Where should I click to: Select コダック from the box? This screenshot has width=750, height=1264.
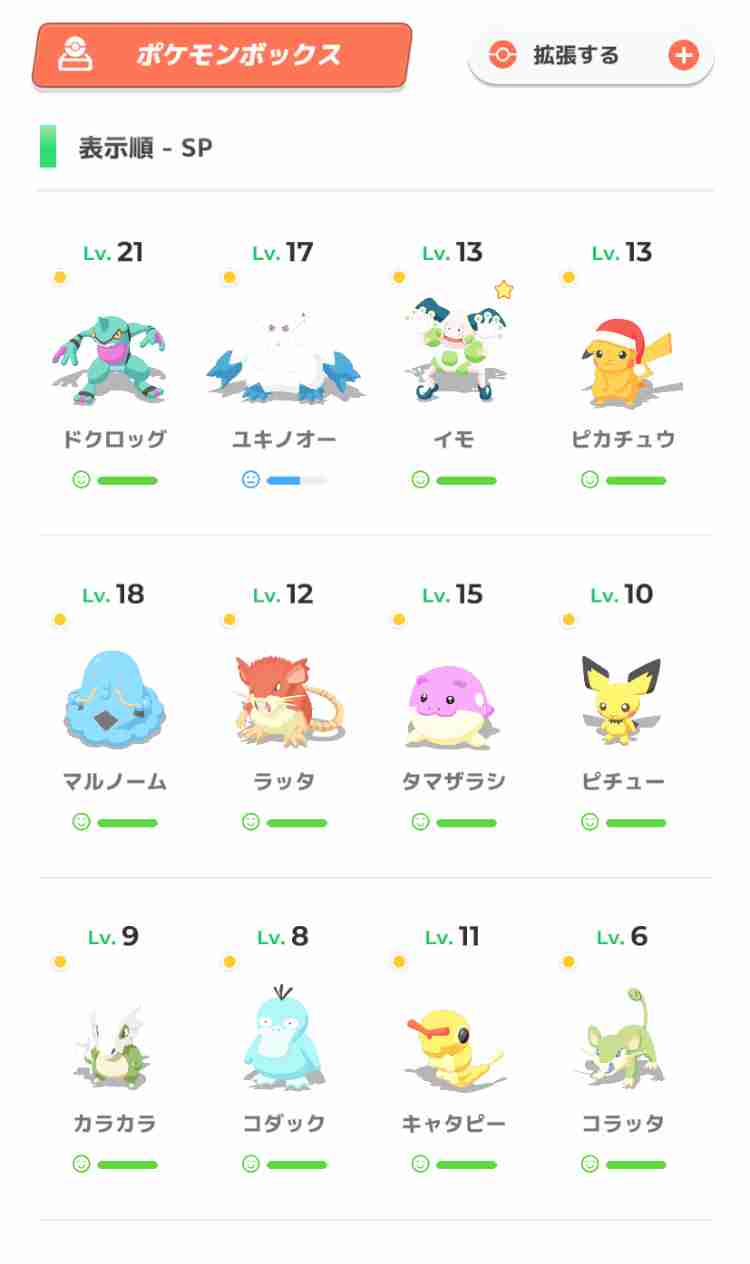[x=284, y=1048]
